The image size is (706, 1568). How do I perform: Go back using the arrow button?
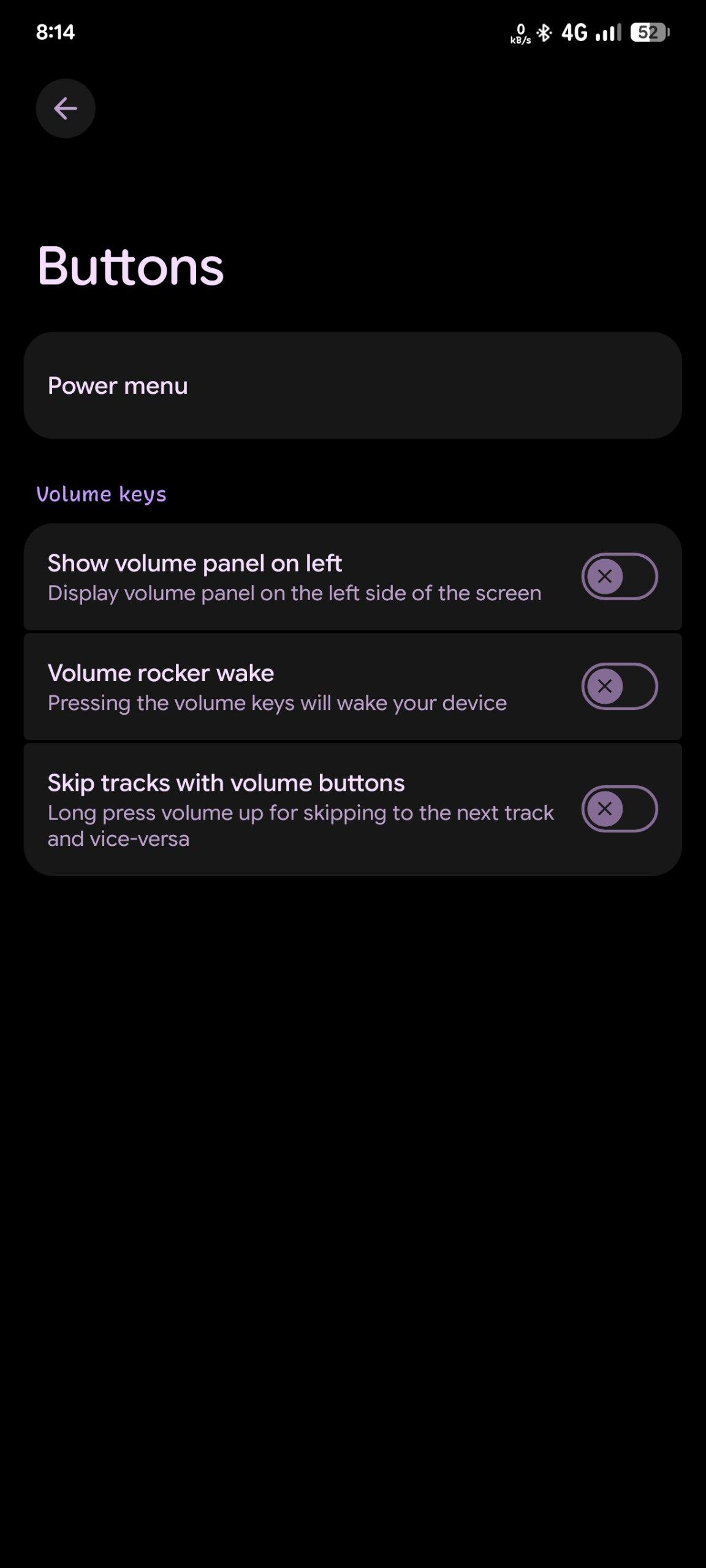tap(66, 108)
